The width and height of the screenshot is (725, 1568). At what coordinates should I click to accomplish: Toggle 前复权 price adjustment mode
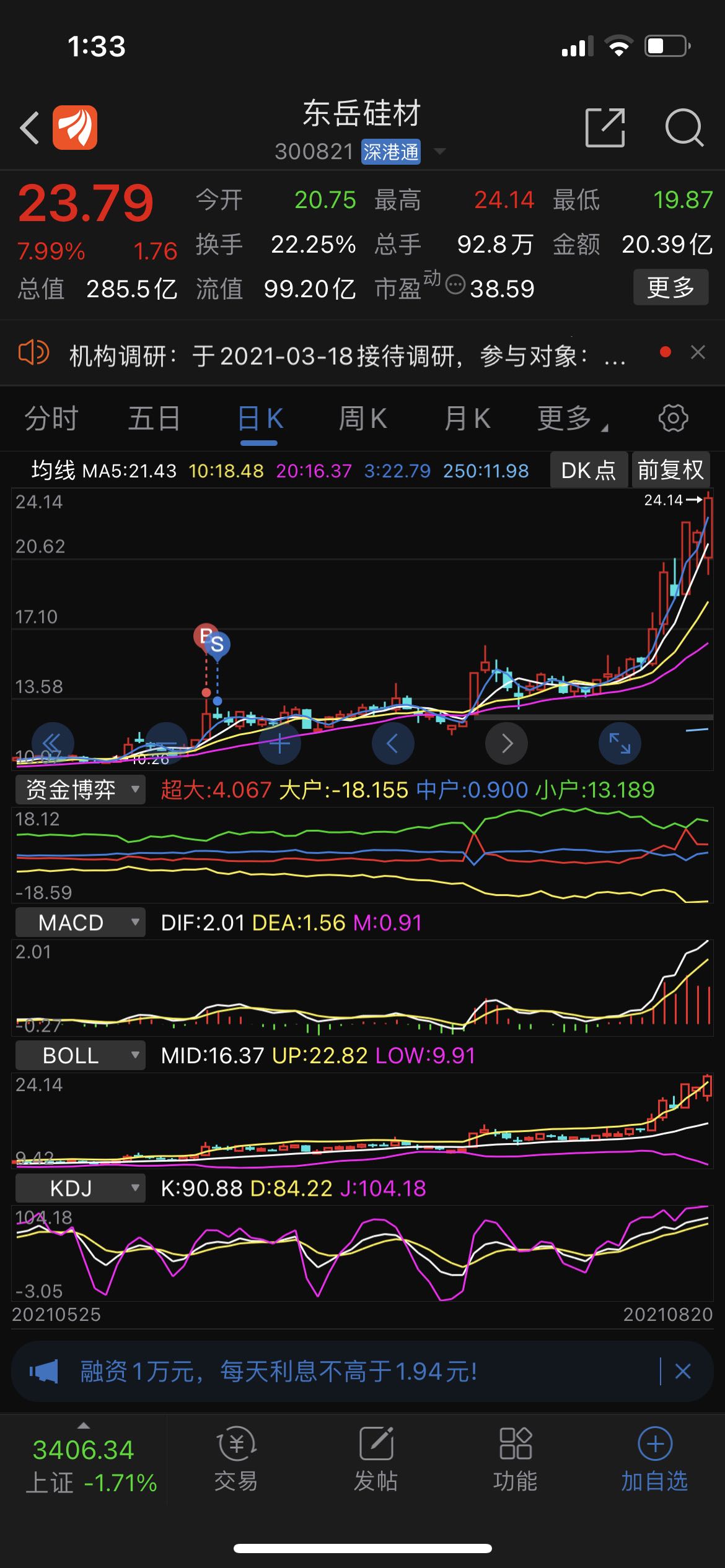tap(670, 470)
